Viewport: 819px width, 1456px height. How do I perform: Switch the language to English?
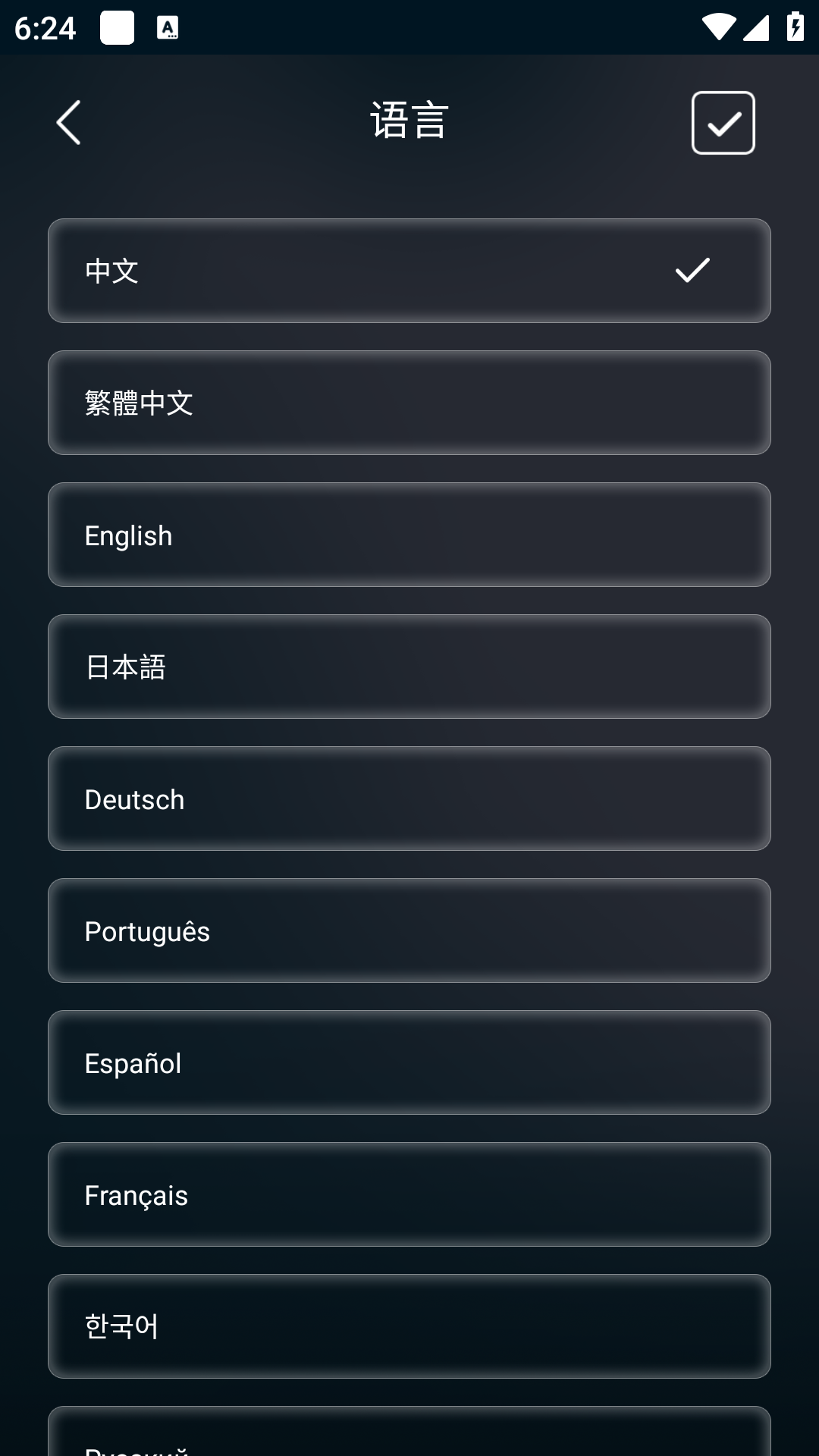point(409,535)
